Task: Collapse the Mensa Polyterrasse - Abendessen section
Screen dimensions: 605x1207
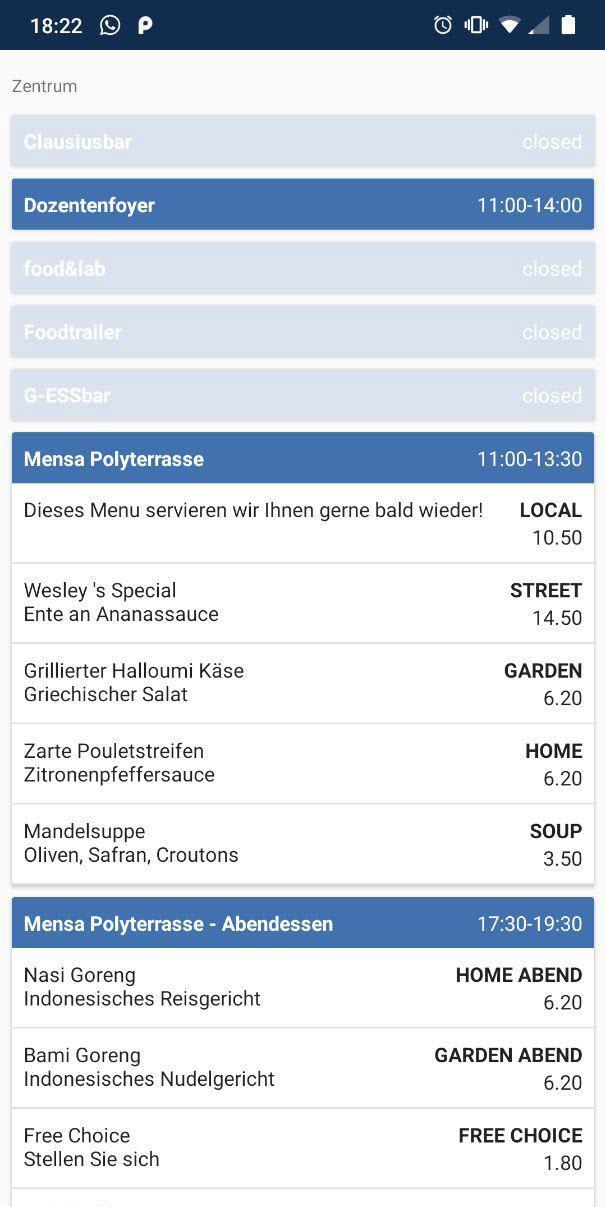Action: pyautogui.click(x=302, y=923)
